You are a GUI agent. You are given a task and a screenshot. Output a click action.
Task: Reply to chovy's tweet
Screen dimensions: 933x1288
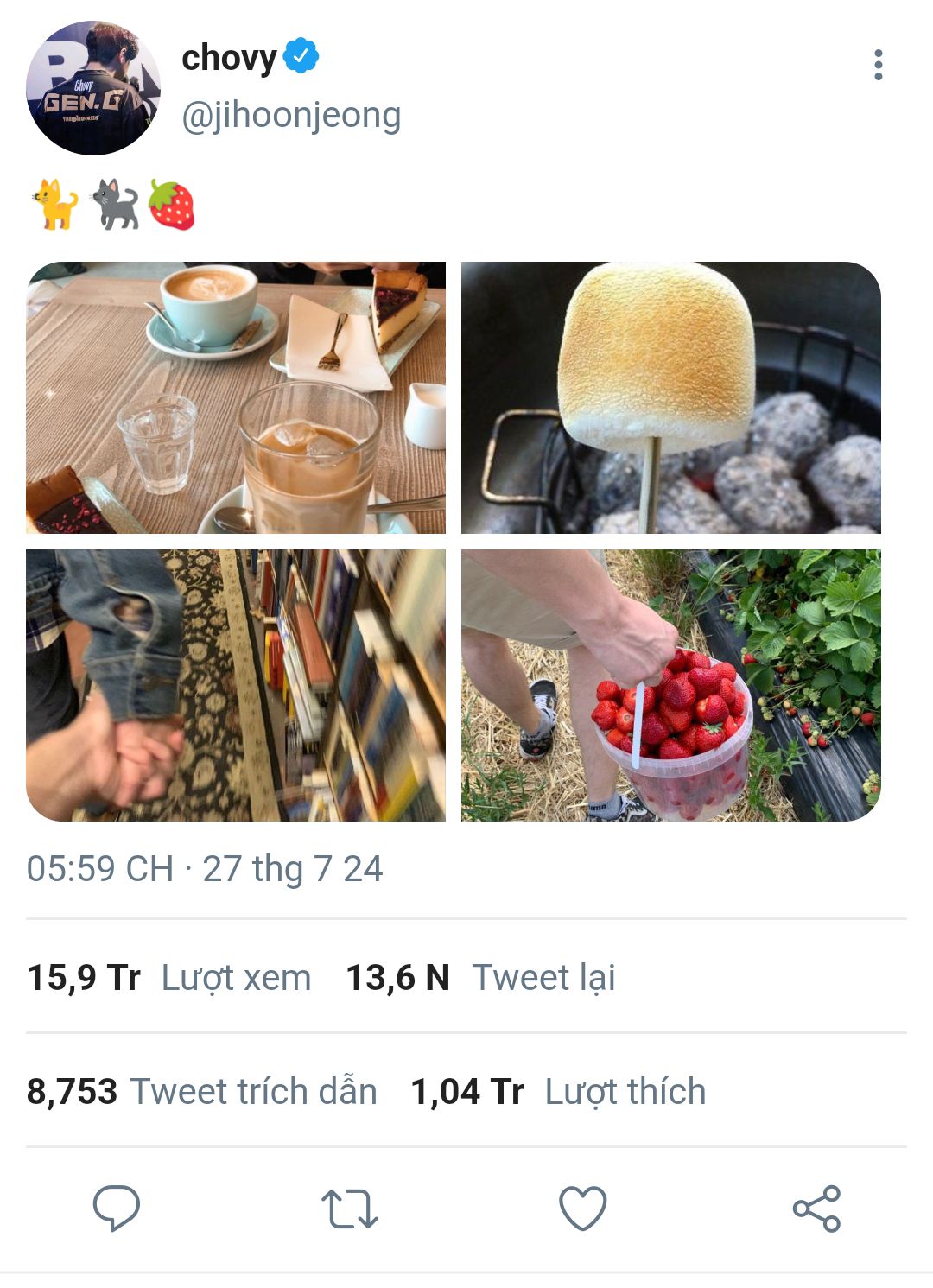(117, 1208)
